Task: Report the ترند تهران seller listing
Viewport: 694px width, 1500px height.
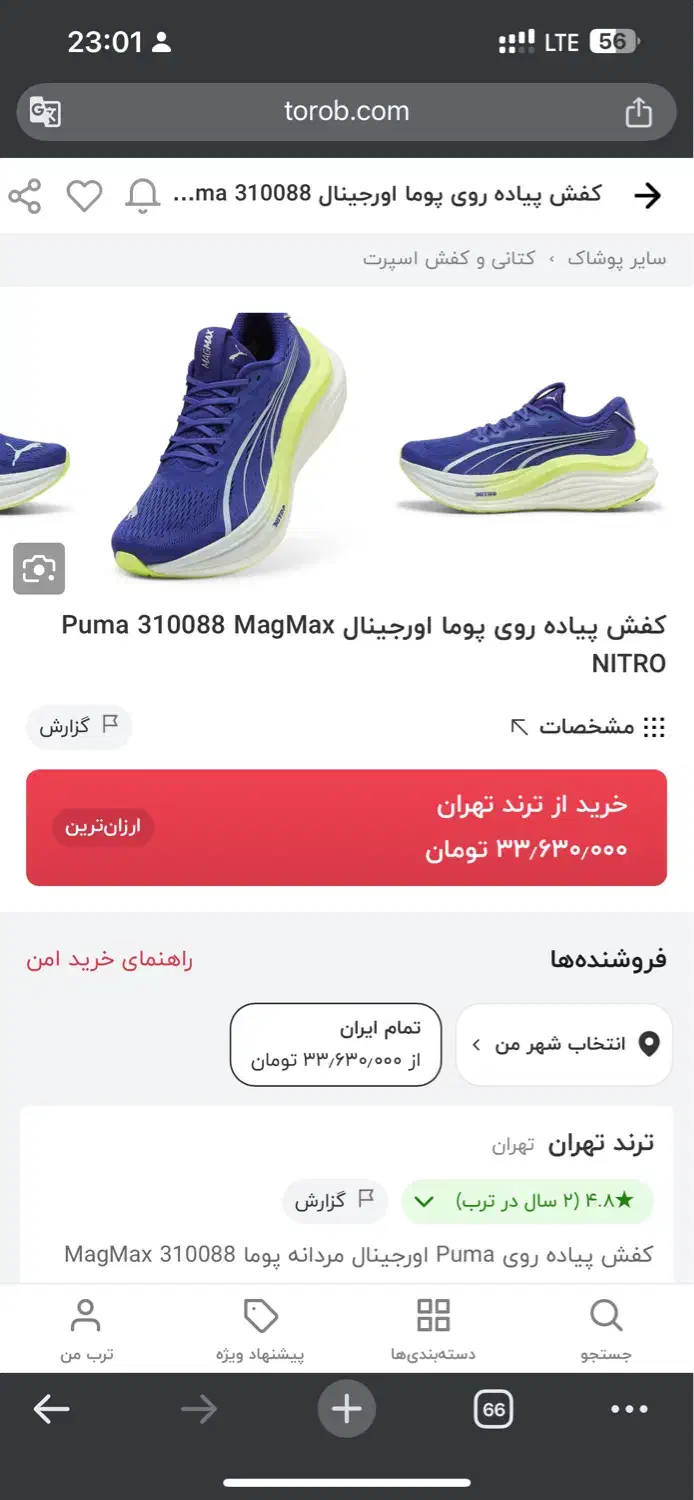Action: [x=334, y=1202]
